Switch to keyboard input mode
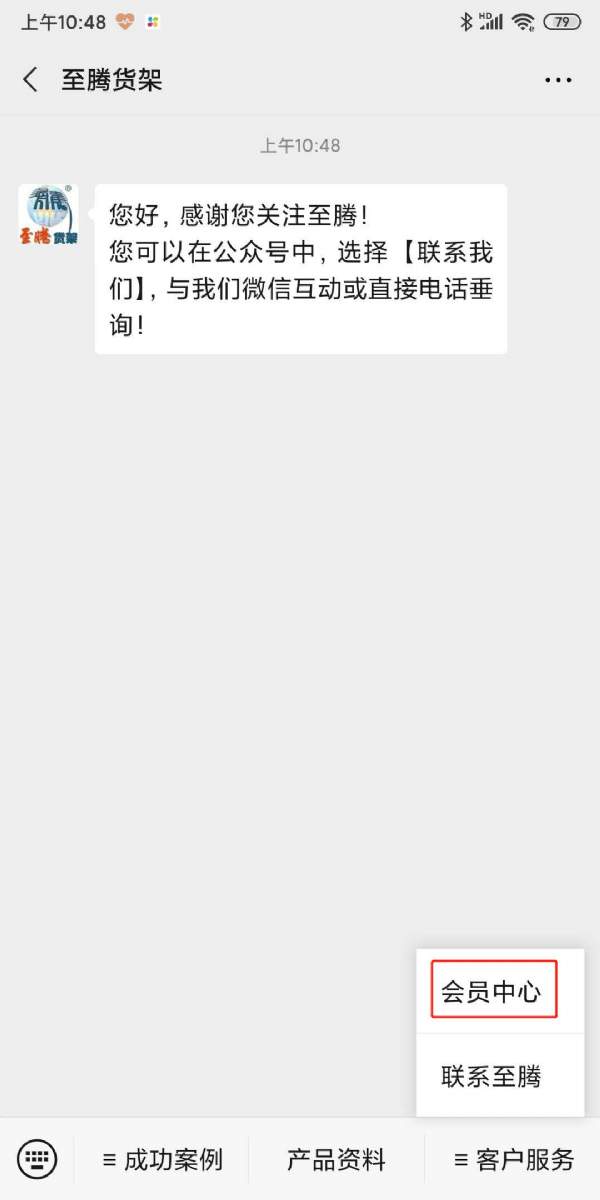Screen dimensions: 600x1200 point(38,1159)
